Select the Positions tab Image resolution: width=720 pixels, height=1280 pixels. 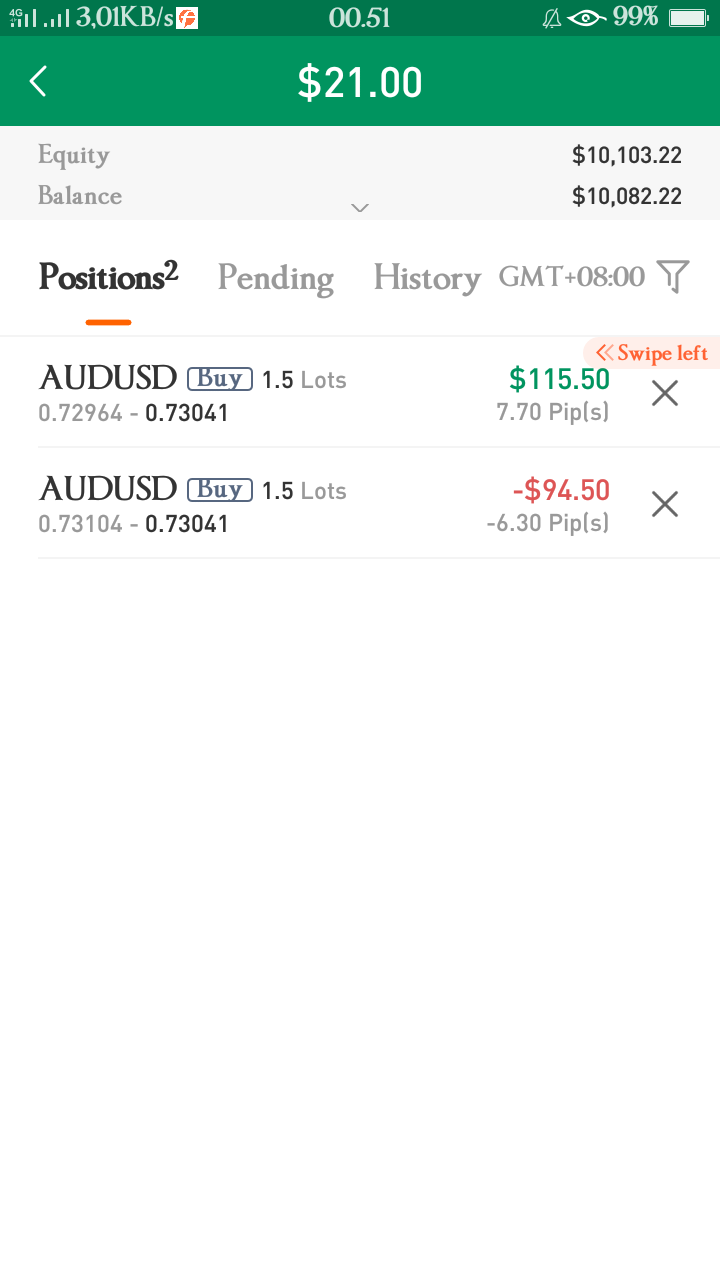(x=108, y=277)
